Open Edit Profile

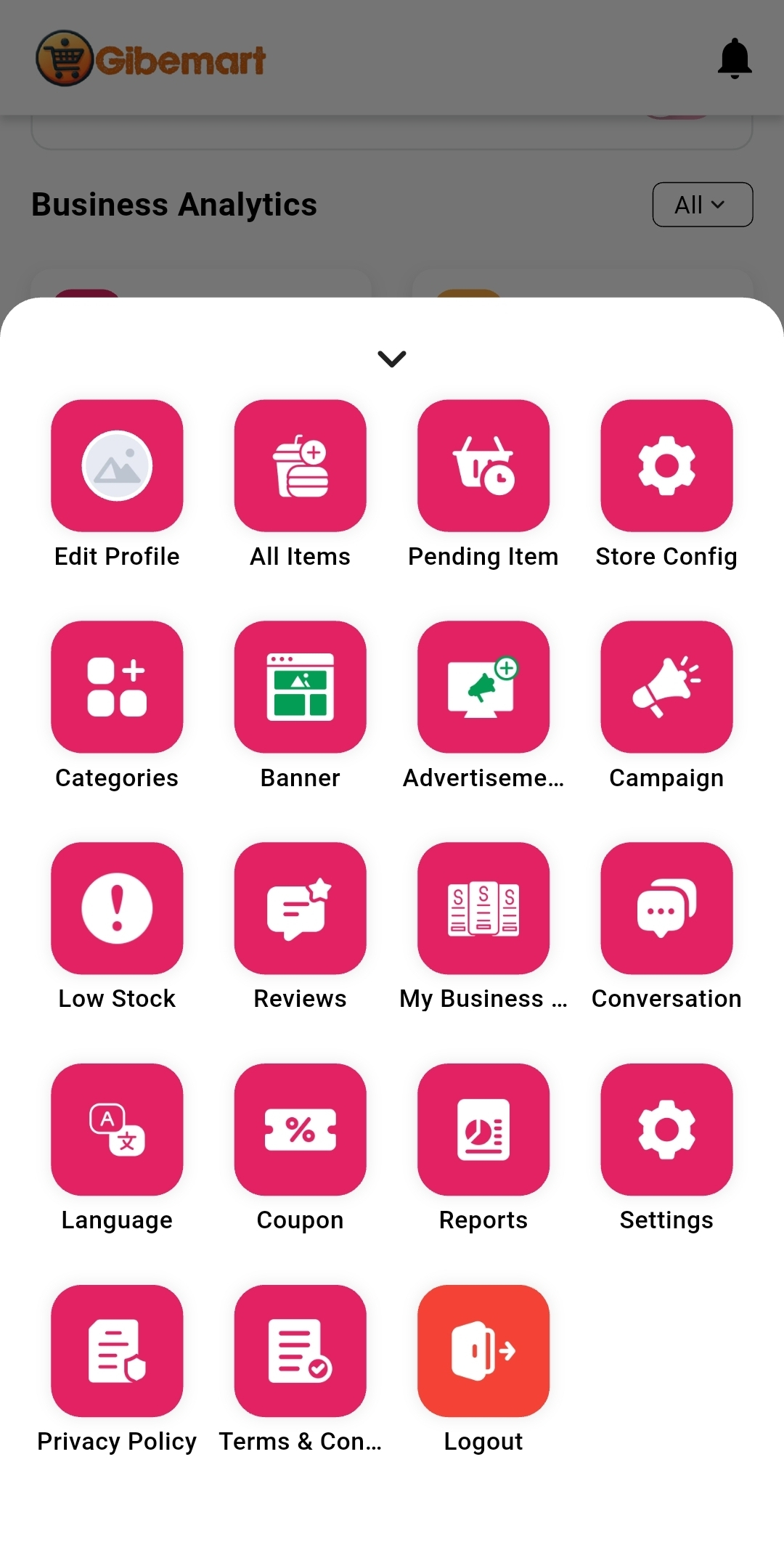click(x=117, y=466)
